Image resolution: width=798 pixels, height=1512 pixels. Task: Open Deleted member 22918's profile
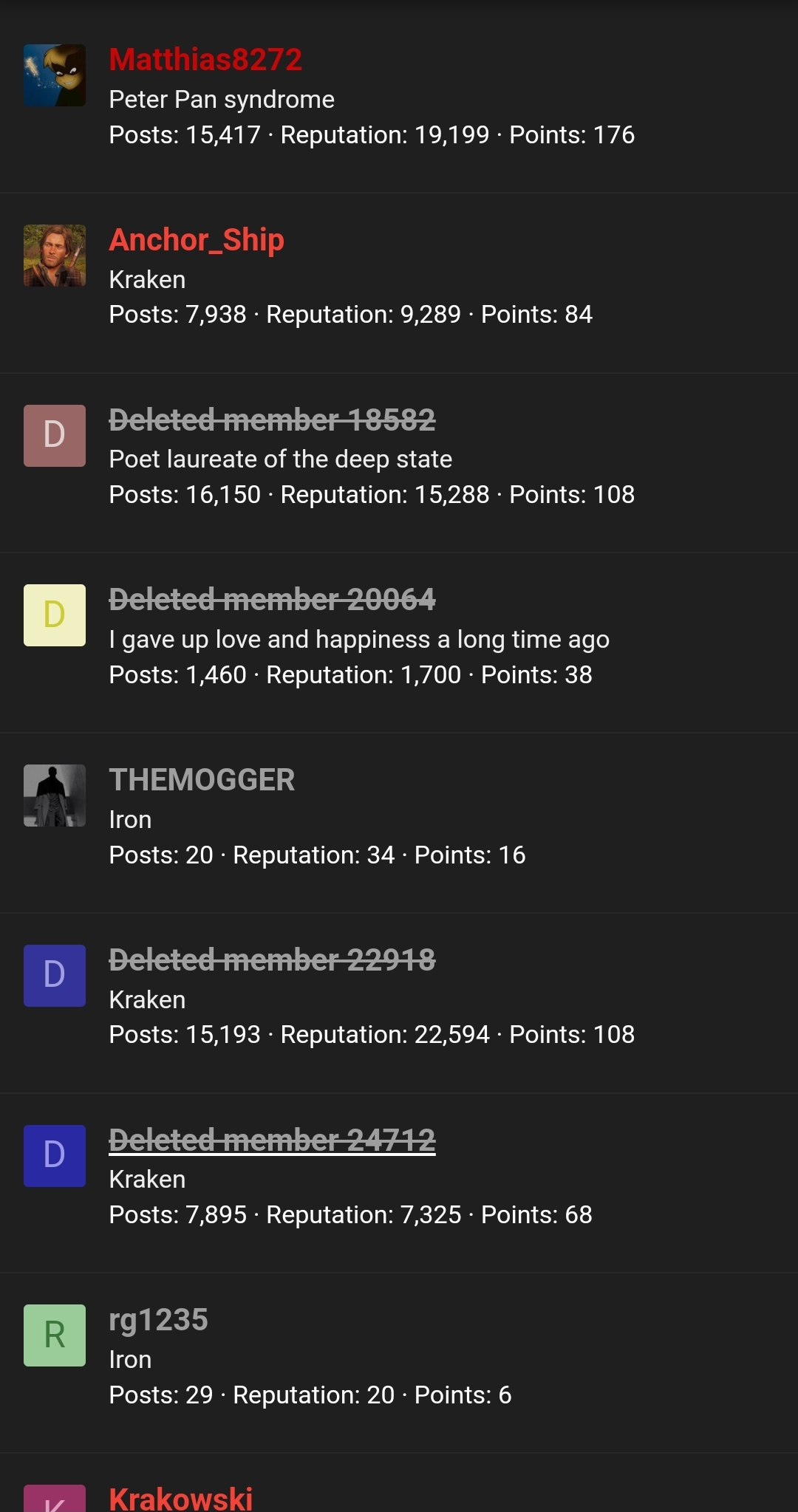[272, 959]
